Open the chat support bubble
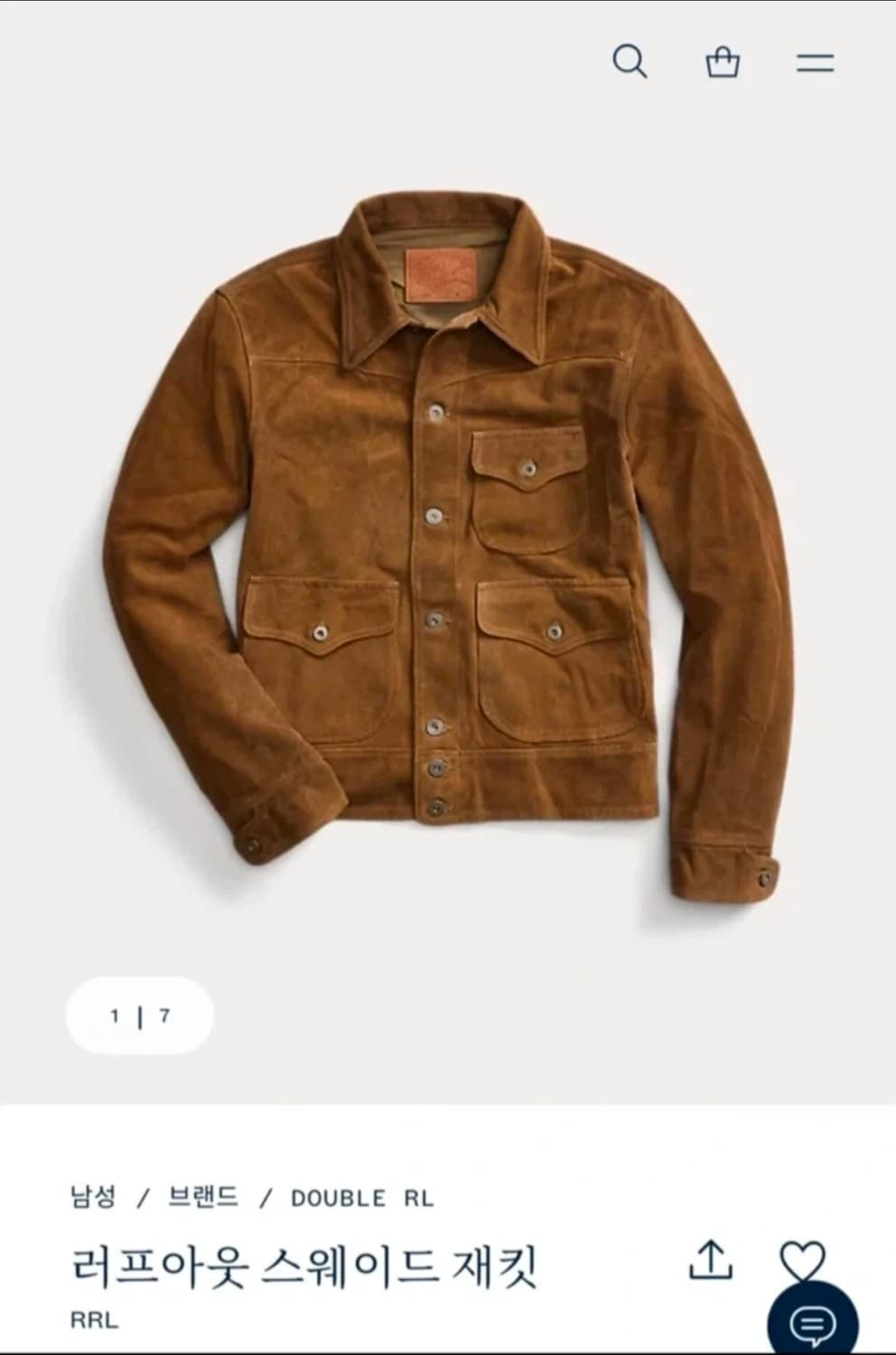This screenshot has height=1355, width=896. coord(812,1323)
